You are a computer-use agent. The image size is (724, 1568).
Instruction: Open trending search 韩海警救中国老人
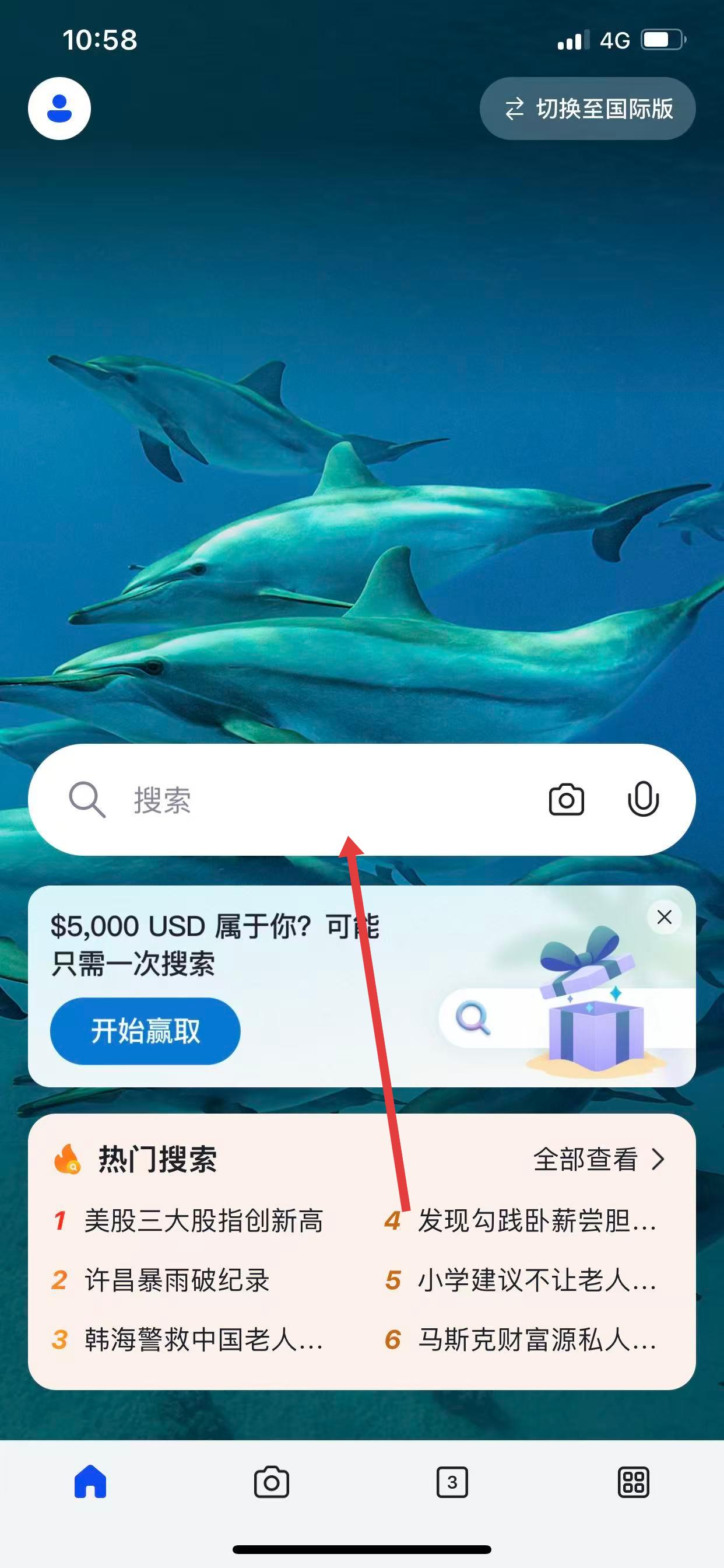click(x=203, y=1339)
